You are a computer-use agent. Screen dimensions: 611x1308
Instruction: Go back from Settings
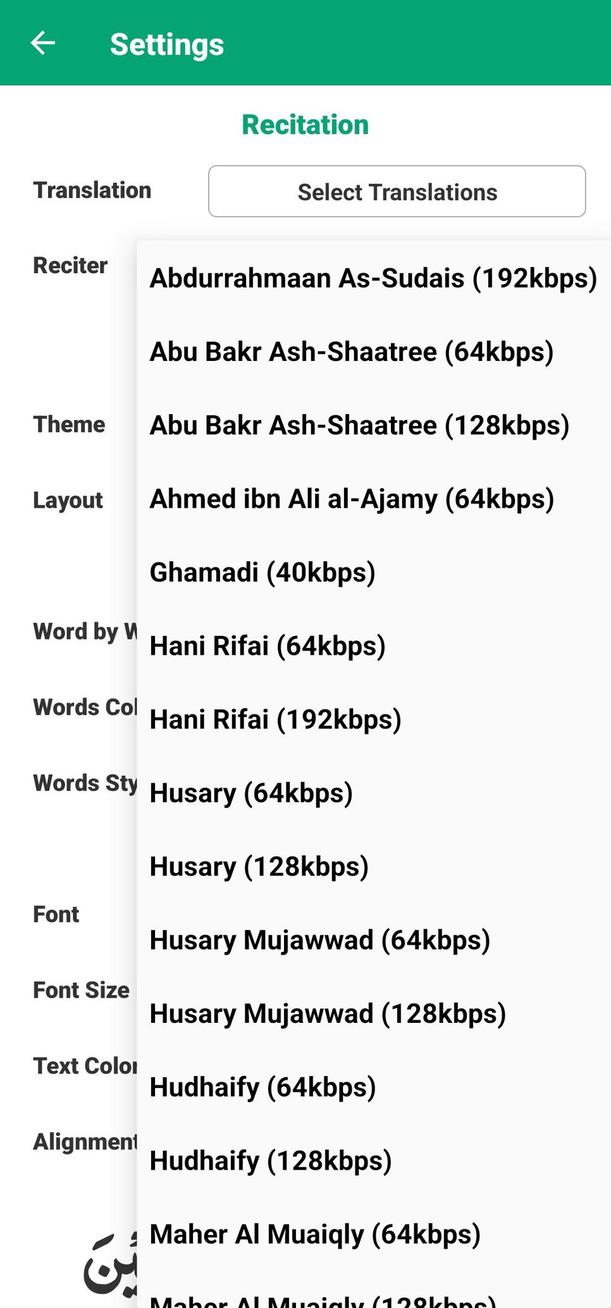pyautogui.click(x=42, y=43)
